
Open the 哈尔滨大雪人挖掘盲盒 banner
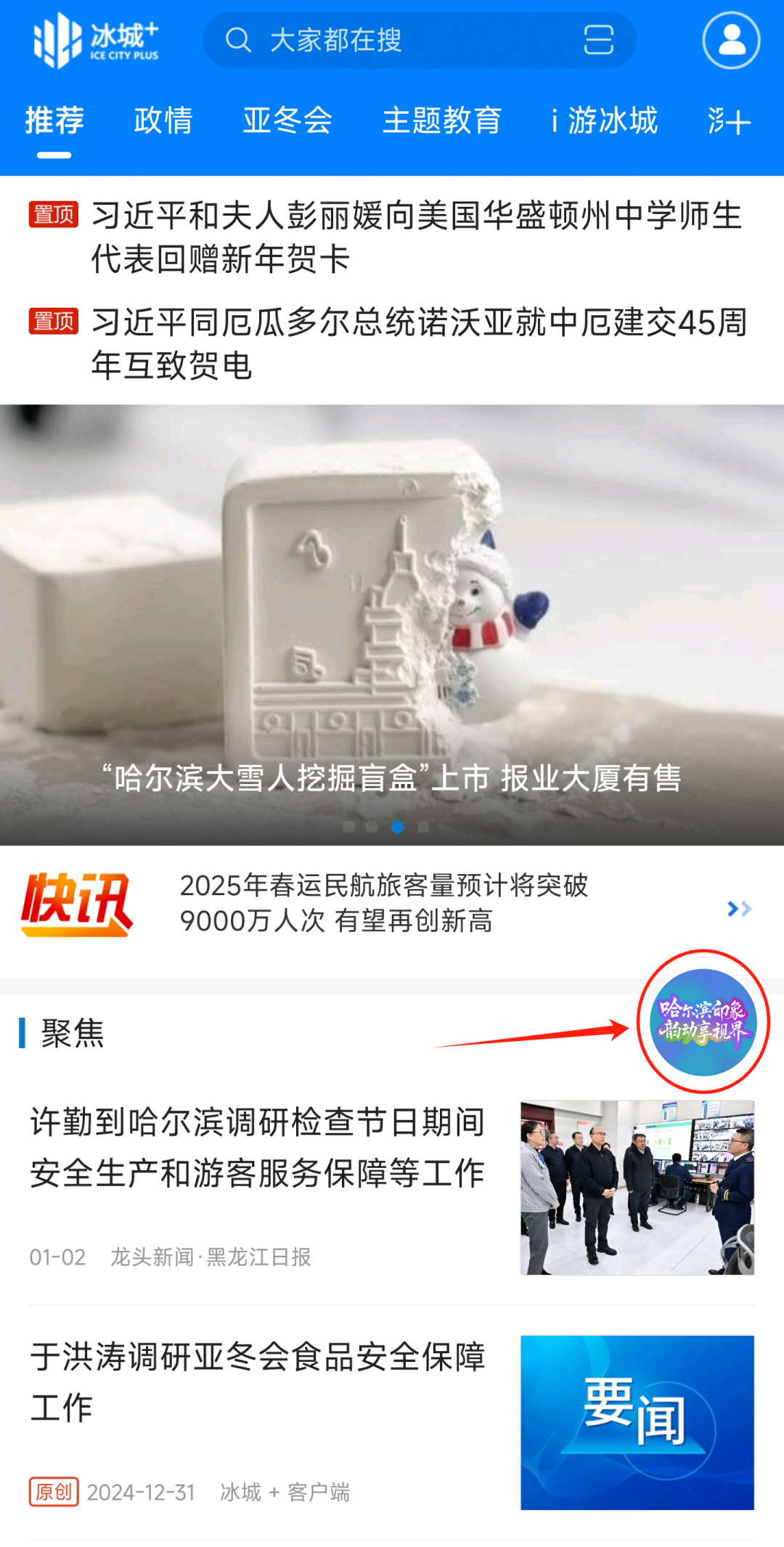[x=392, y=624]
